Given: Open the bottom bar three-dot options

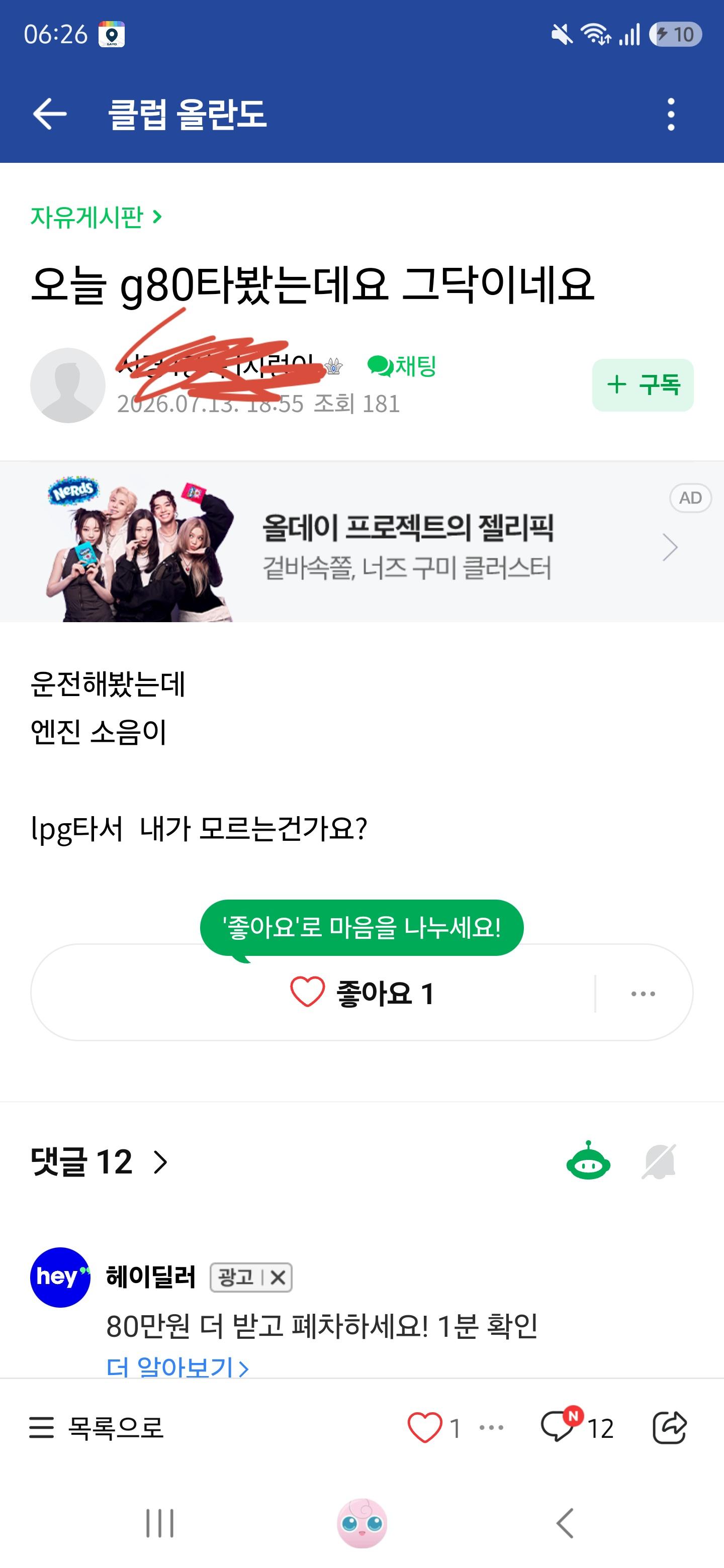Looking at the screenshot, I should [491, 1427].
